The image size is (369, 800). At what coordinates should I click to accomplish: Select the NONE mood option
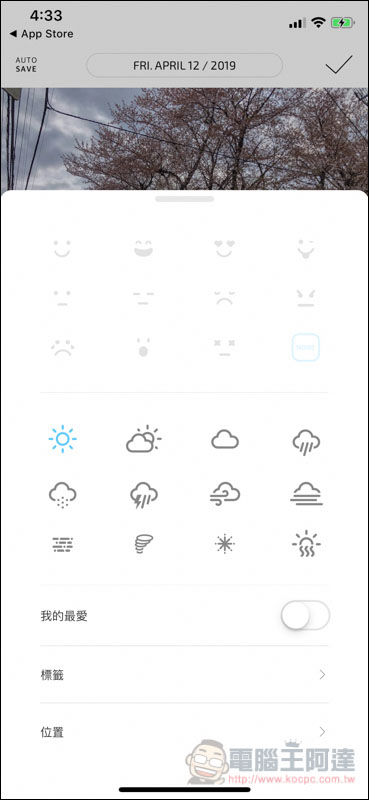pyautogui.click(x=306, y=347)
